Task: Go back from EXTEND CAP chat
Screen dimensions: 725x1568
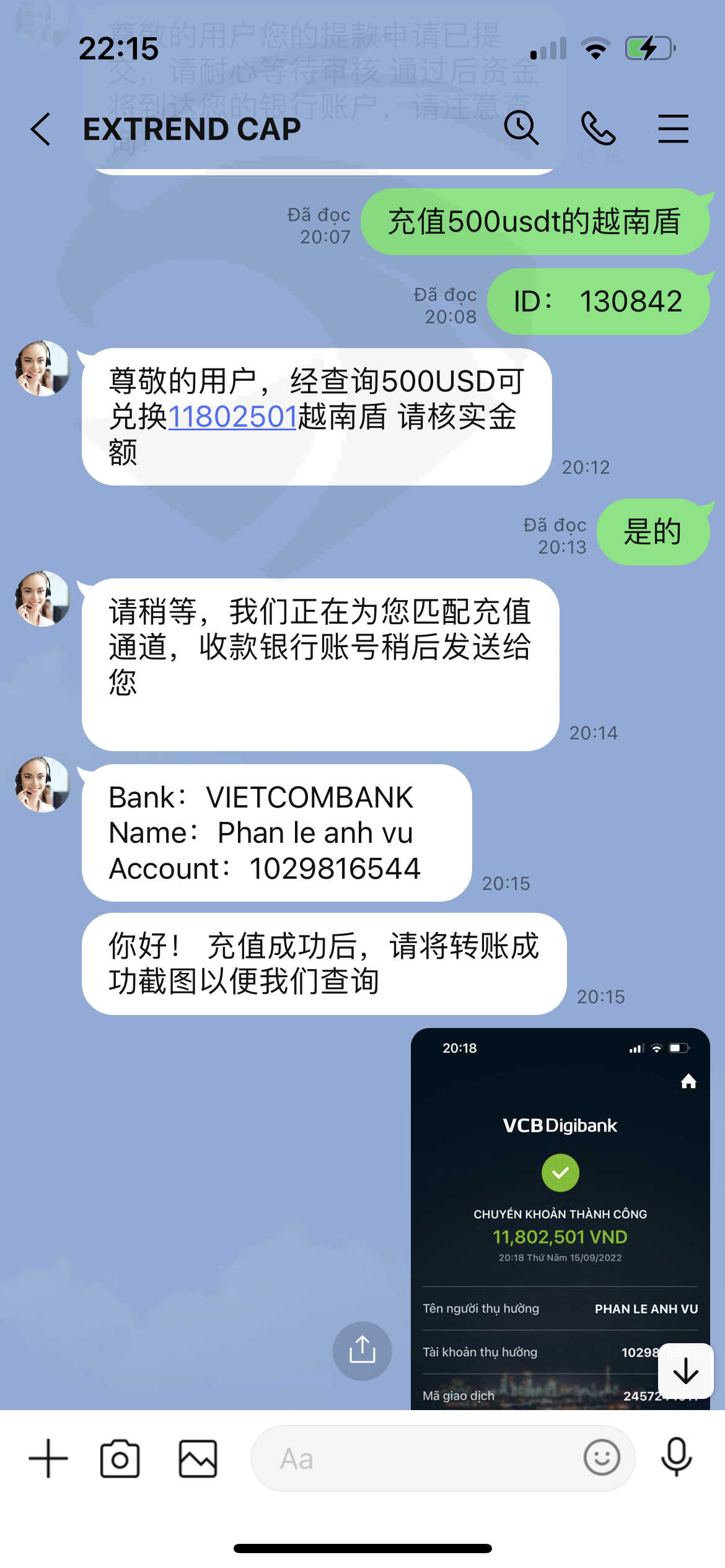Action: (x=41, y=129)
